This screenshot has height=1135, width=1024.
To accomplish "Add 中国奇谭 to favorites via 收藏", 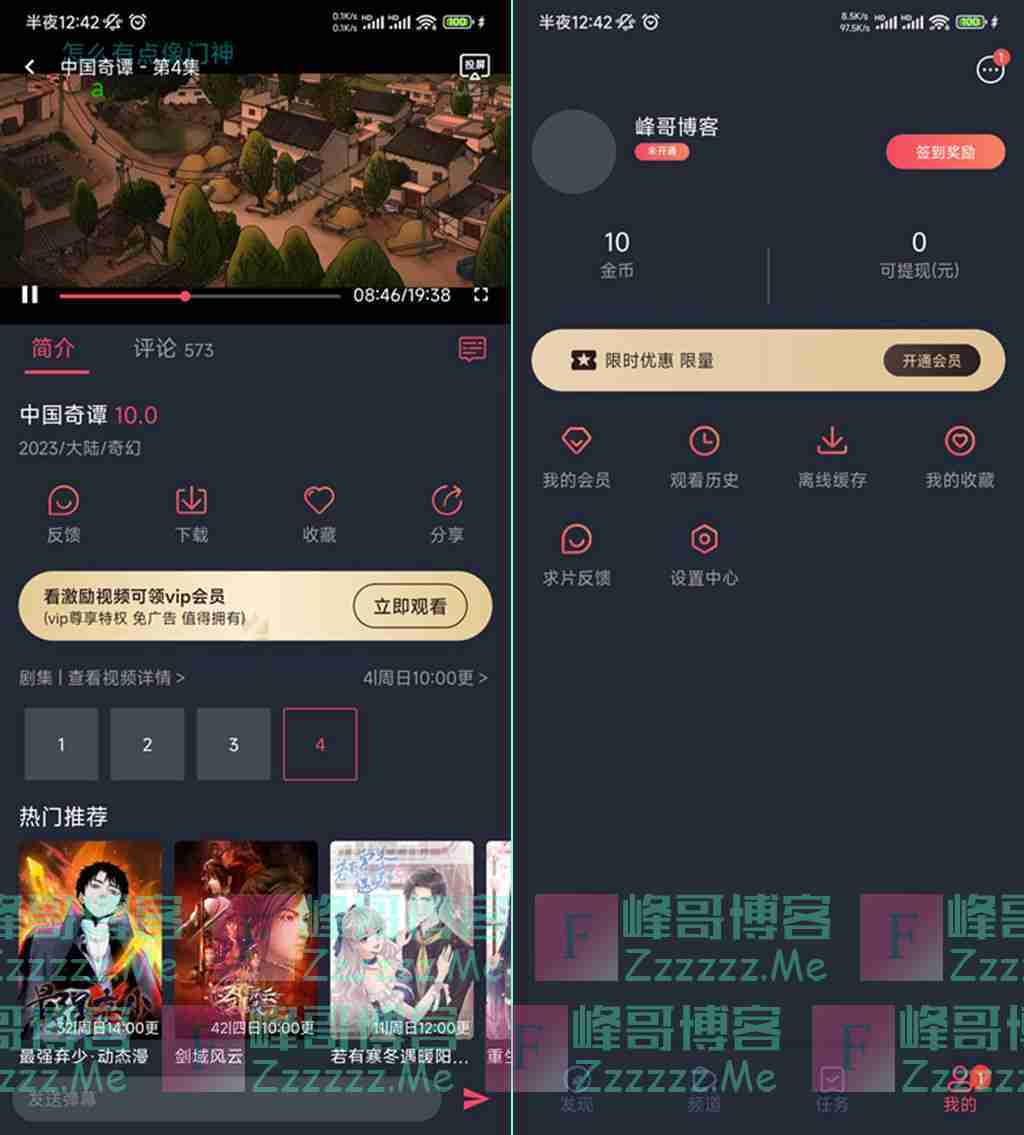I will tap(319, 514).
